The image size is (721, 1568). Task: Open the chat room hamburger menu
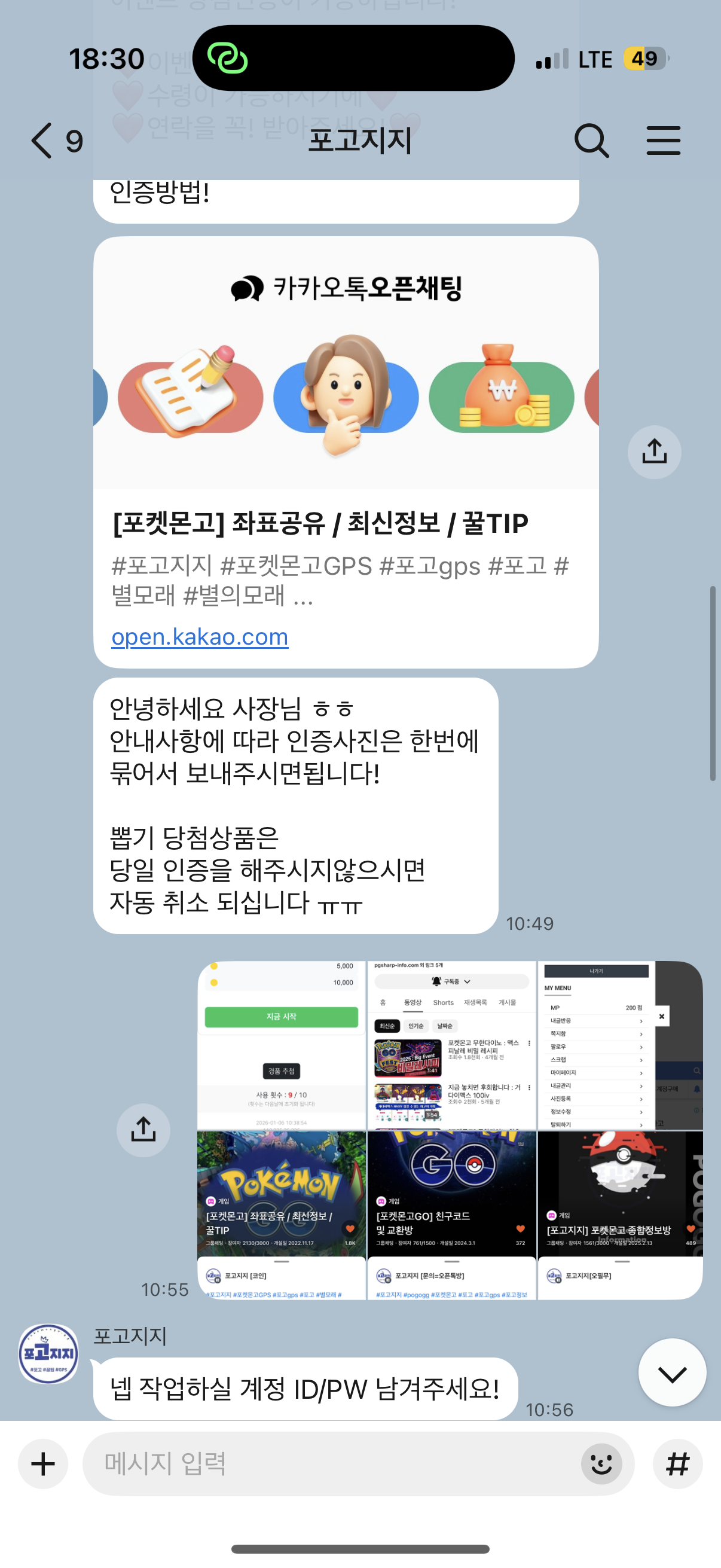(662, 141)
